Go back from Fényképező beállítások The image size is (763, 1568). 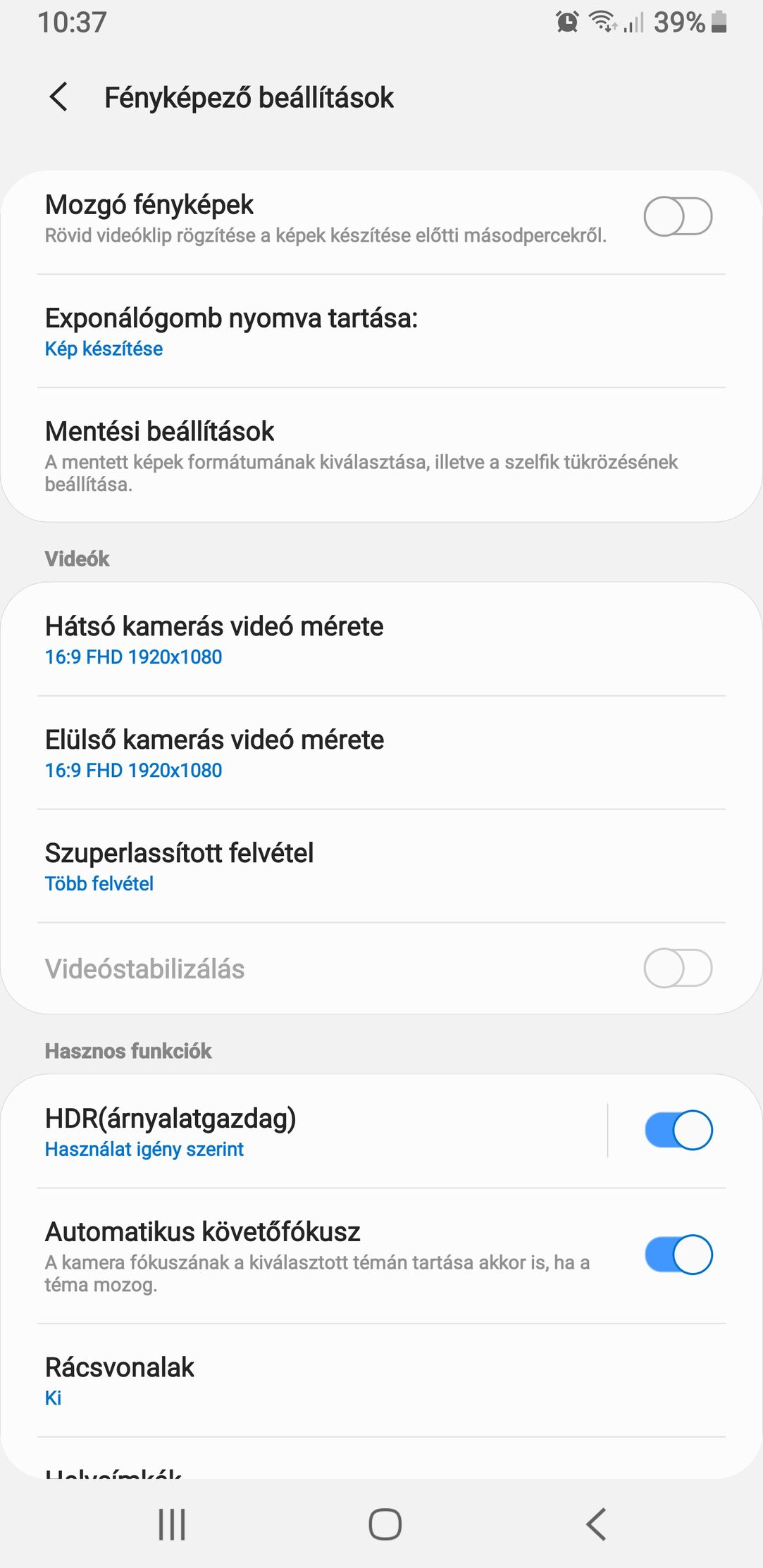[x=58, y=97]
